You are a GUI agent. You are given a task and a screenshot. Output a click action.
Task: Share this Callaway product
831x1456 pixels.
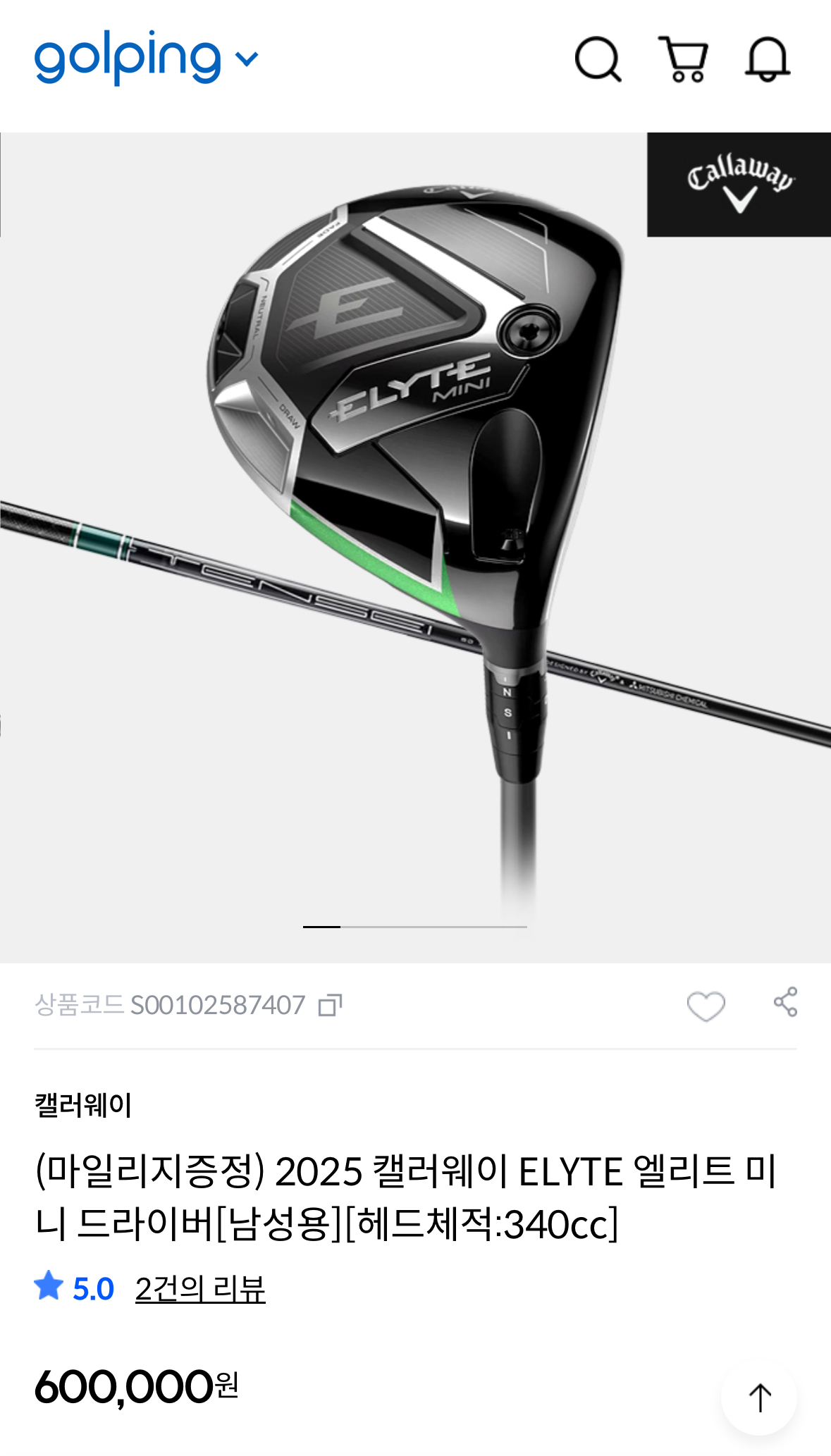[x=785, y=1002]
